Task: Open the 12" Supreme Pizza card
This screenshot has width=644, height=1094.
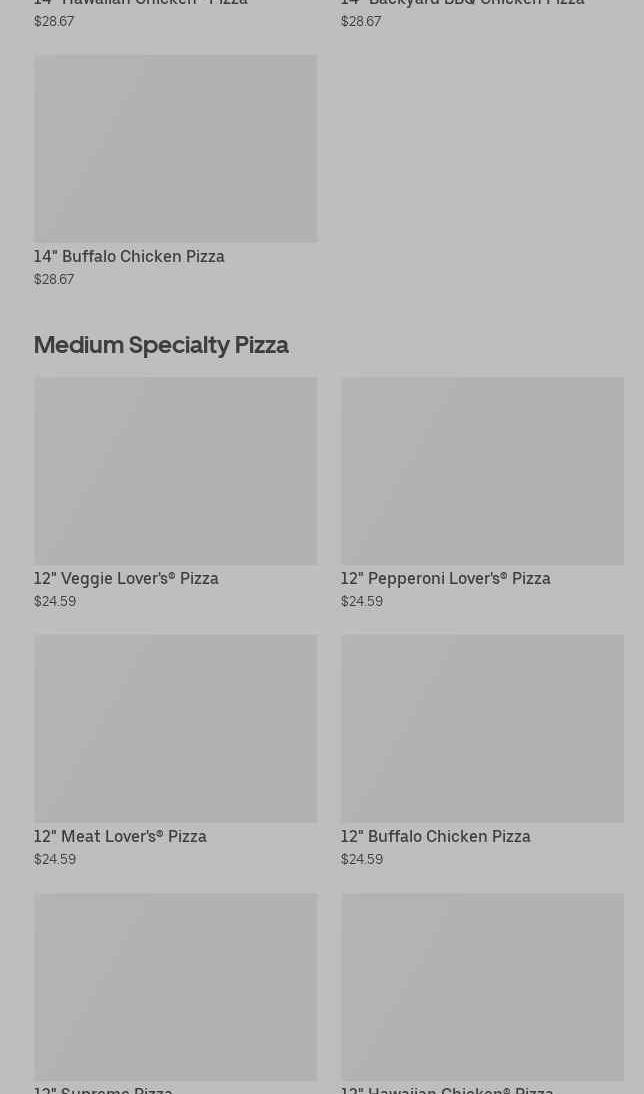Action: pyautogui.click(x=175, y=988)
